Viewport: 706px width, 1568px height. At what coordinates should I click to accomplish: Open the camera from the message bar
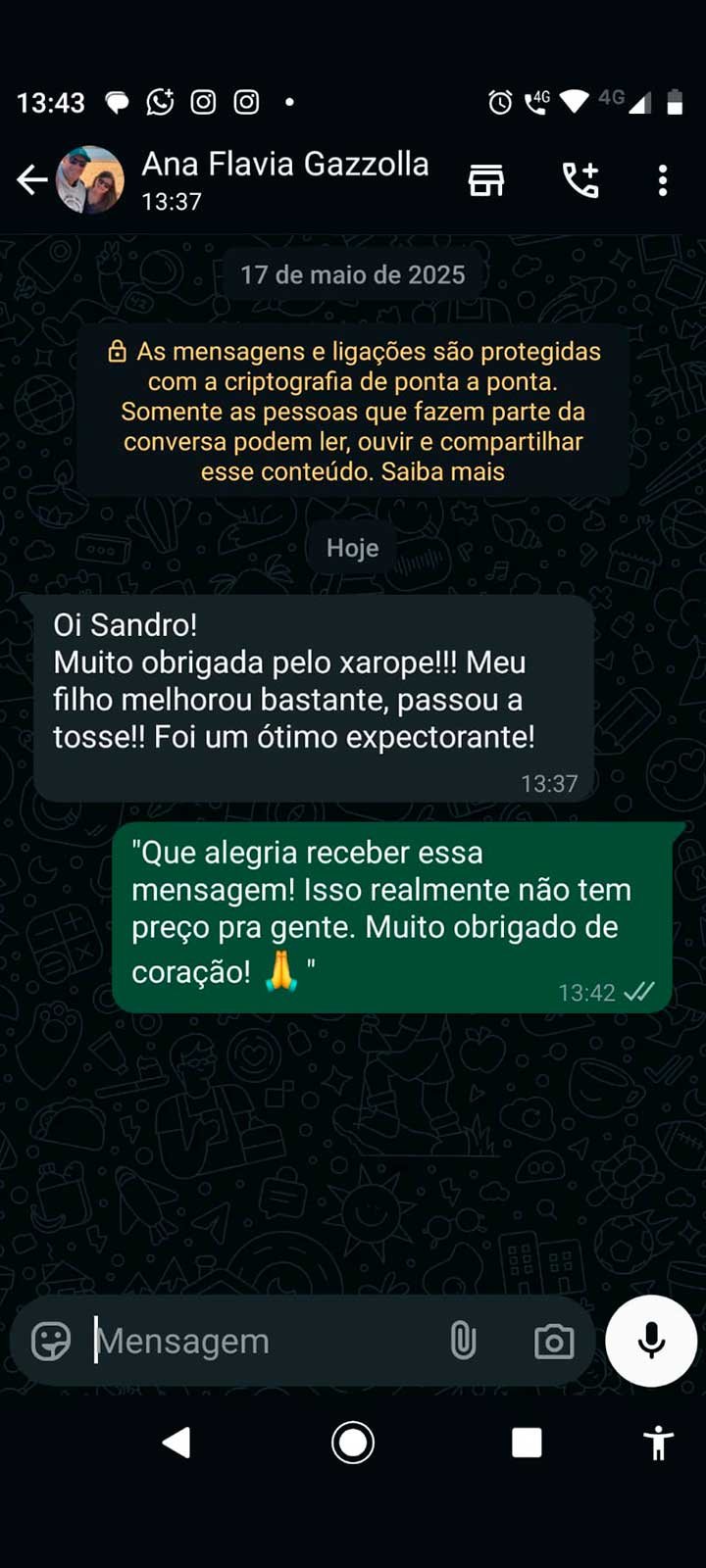tap(553, 1341)
